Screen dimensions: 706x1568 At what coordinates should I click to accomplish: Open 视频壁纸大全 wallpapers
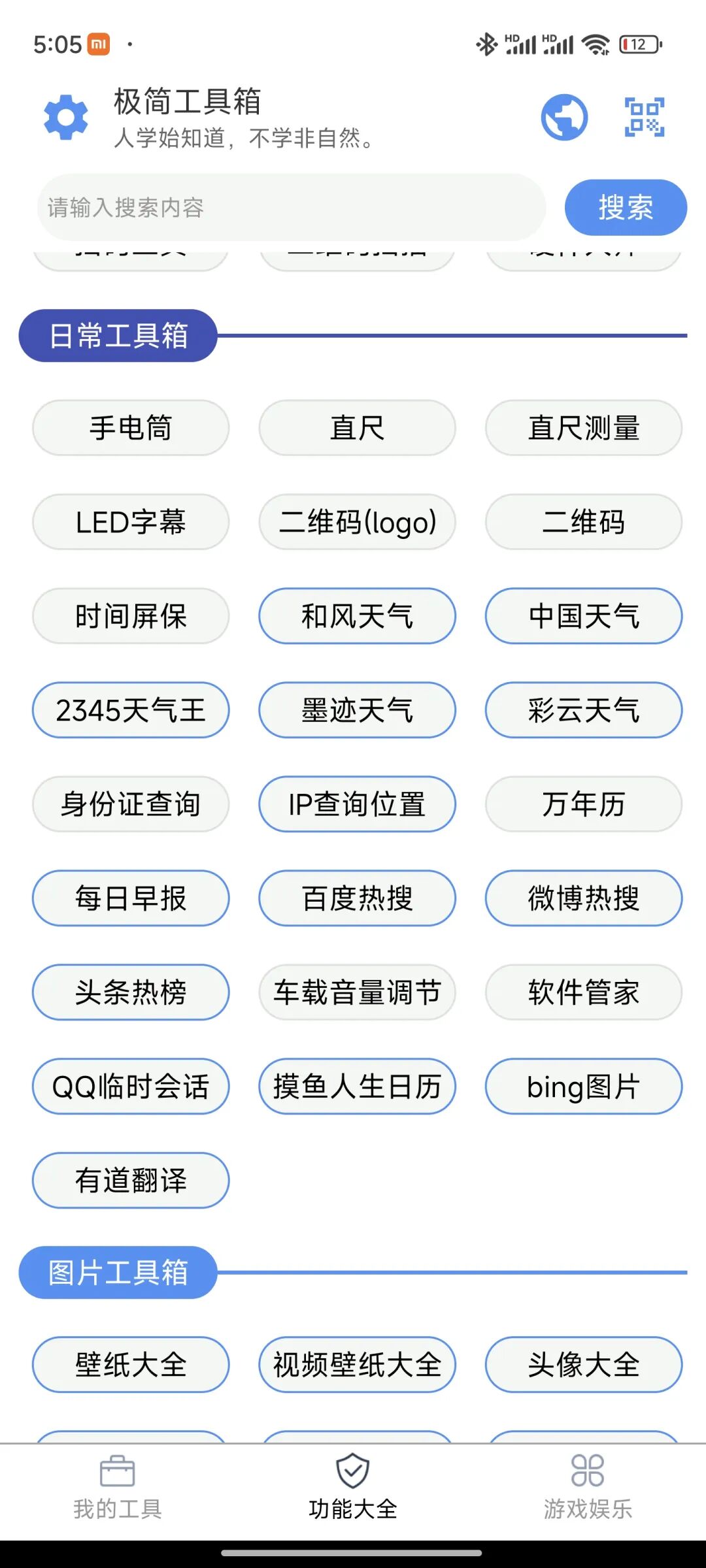(357, 1365)
